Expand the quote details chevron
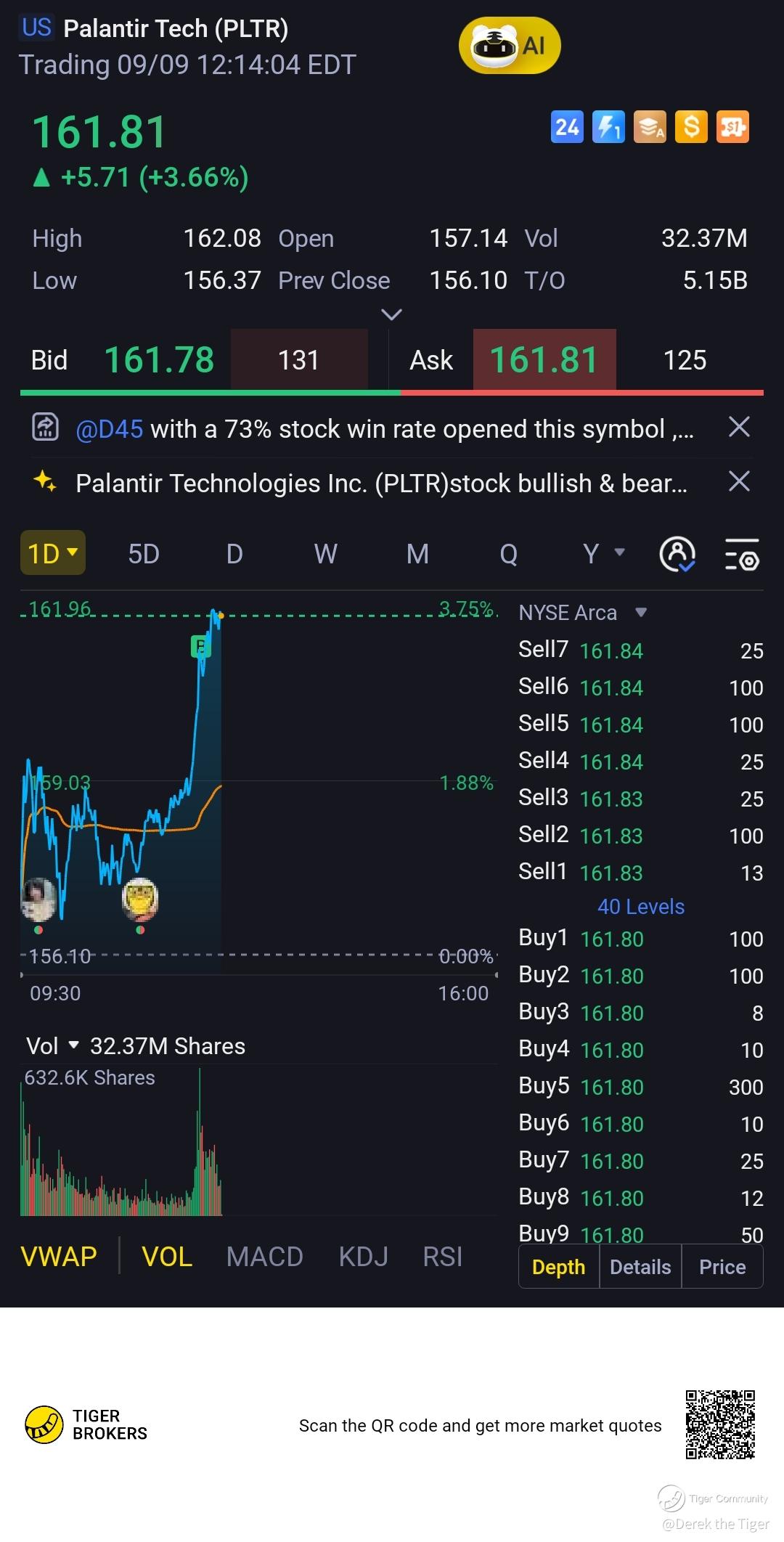 (391, 314)
